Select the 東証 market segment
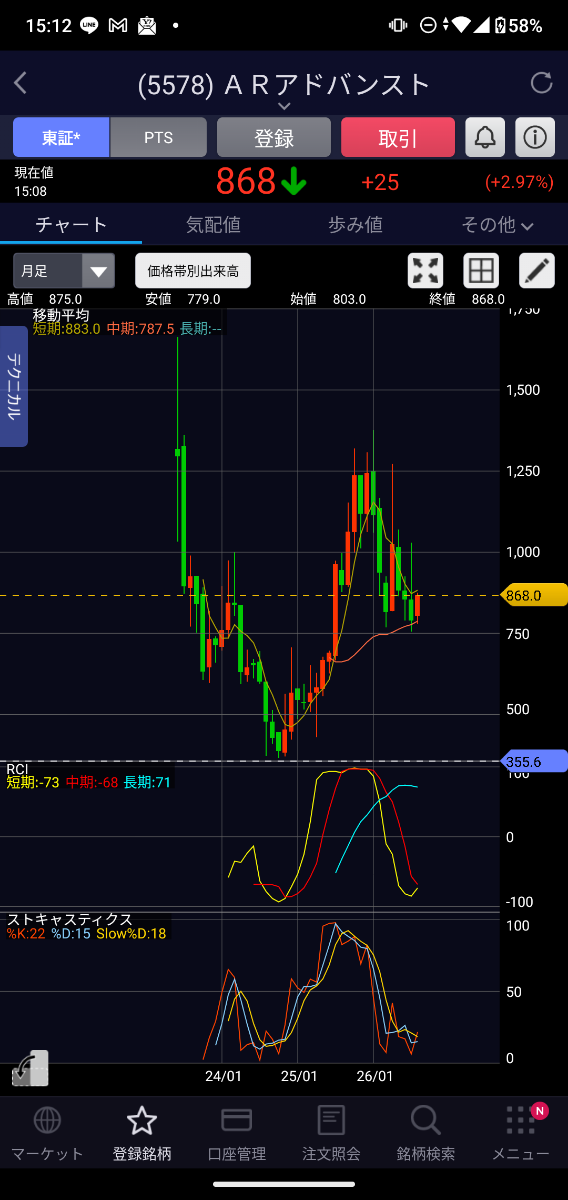Image resolution: width=568 pixels, height=1200 pixels. [x=61, y=137]
